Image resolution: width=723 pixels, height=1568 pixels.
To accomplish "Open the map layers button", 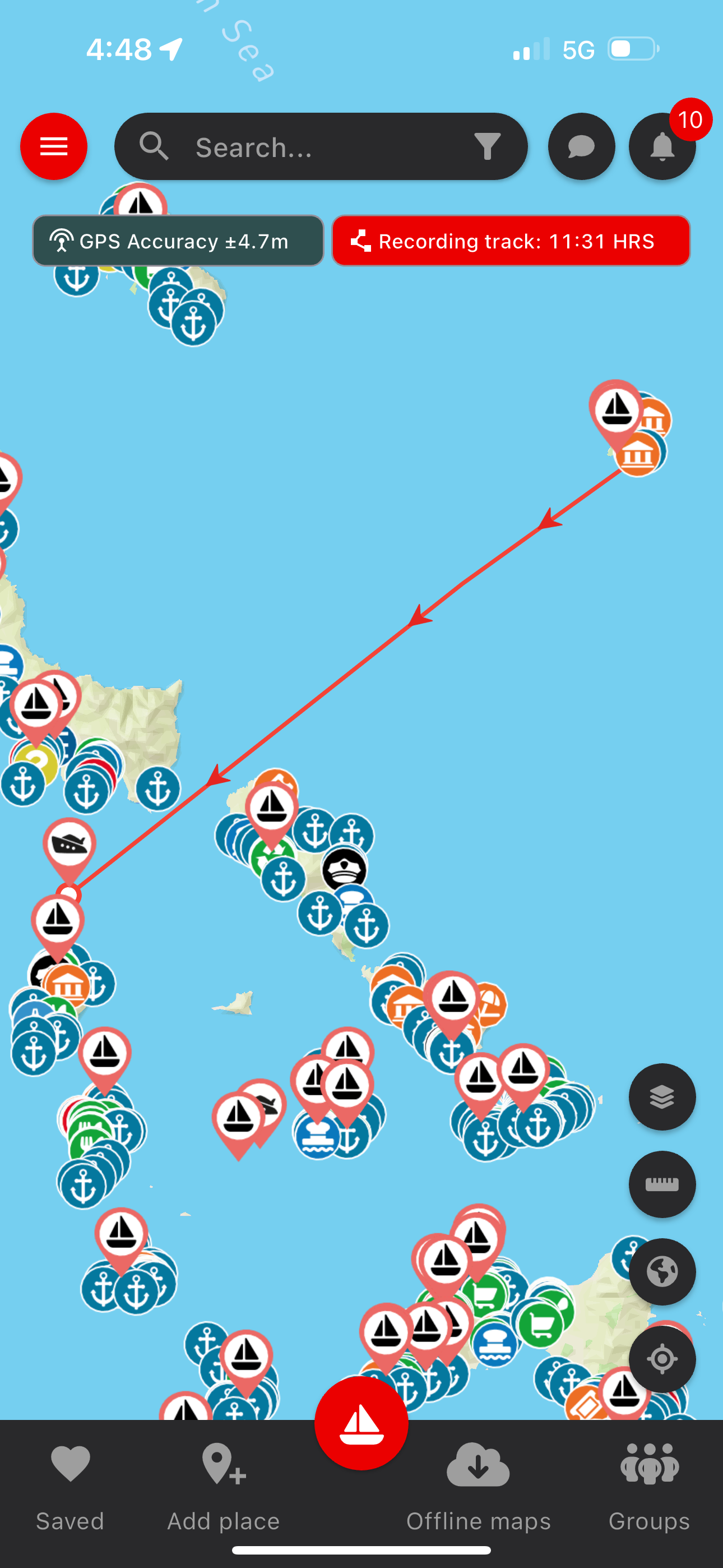I will [661, 1097].
